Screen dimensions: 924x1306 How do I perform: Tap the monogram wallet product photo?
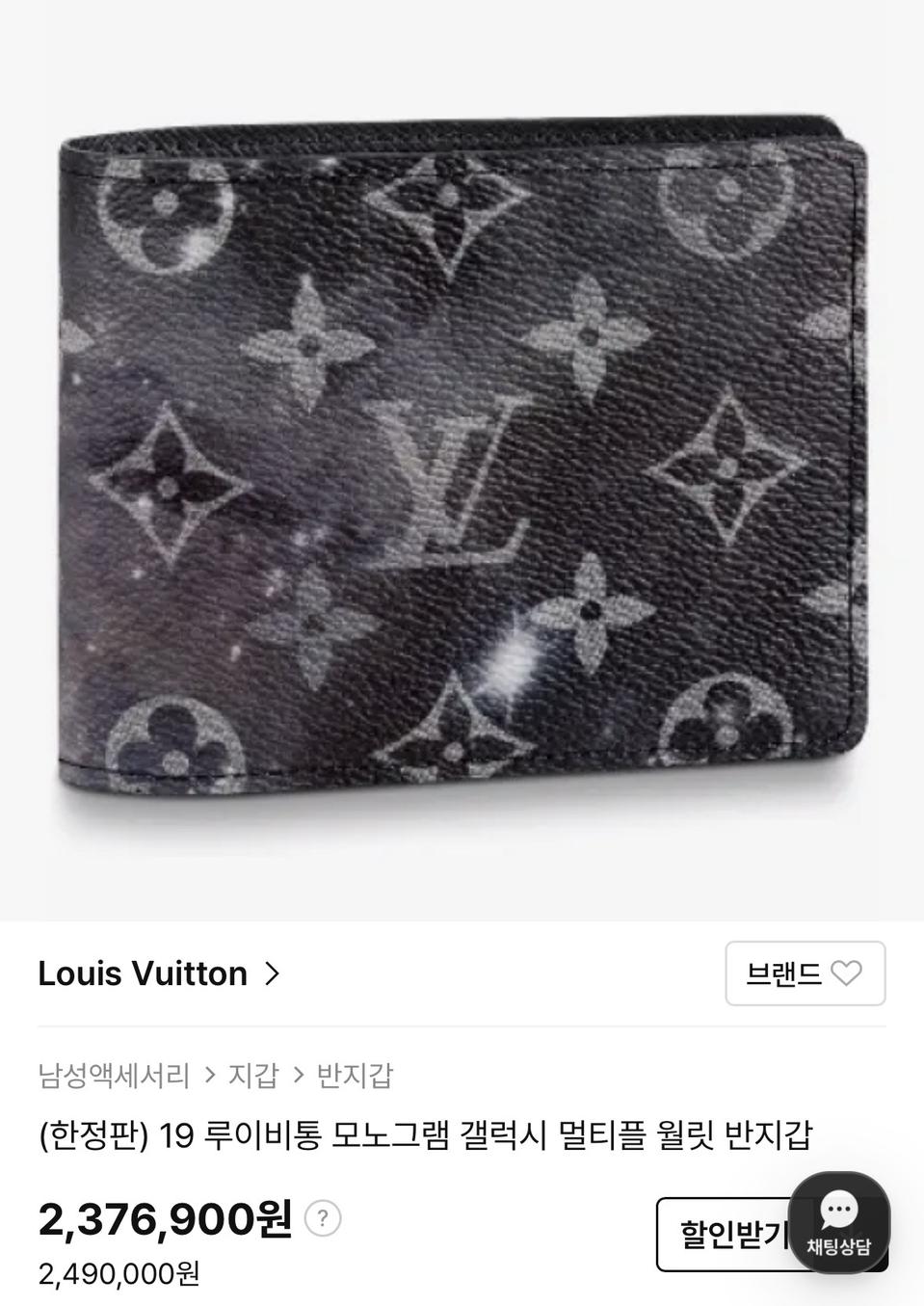pyautogui.click(x=462, y=453)
